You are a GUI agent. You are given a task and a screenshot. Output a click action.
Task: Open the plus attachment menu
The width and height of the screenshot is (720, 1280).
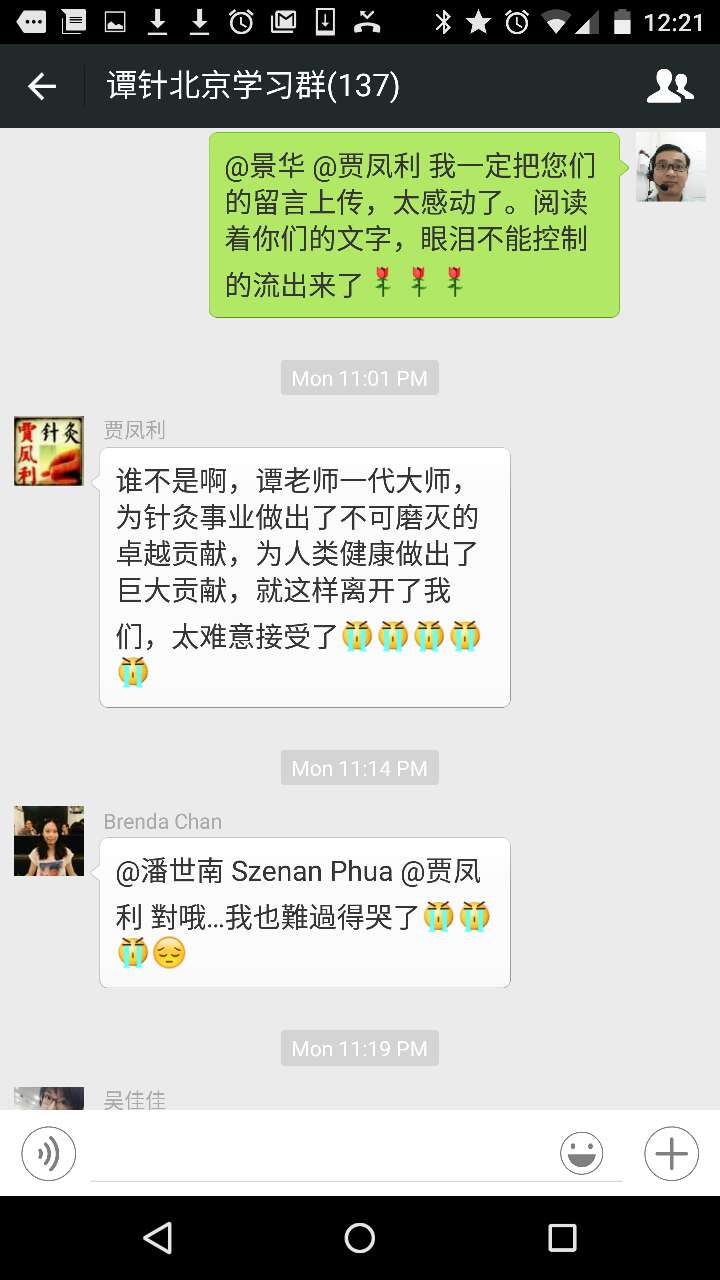pos(671,1154)
